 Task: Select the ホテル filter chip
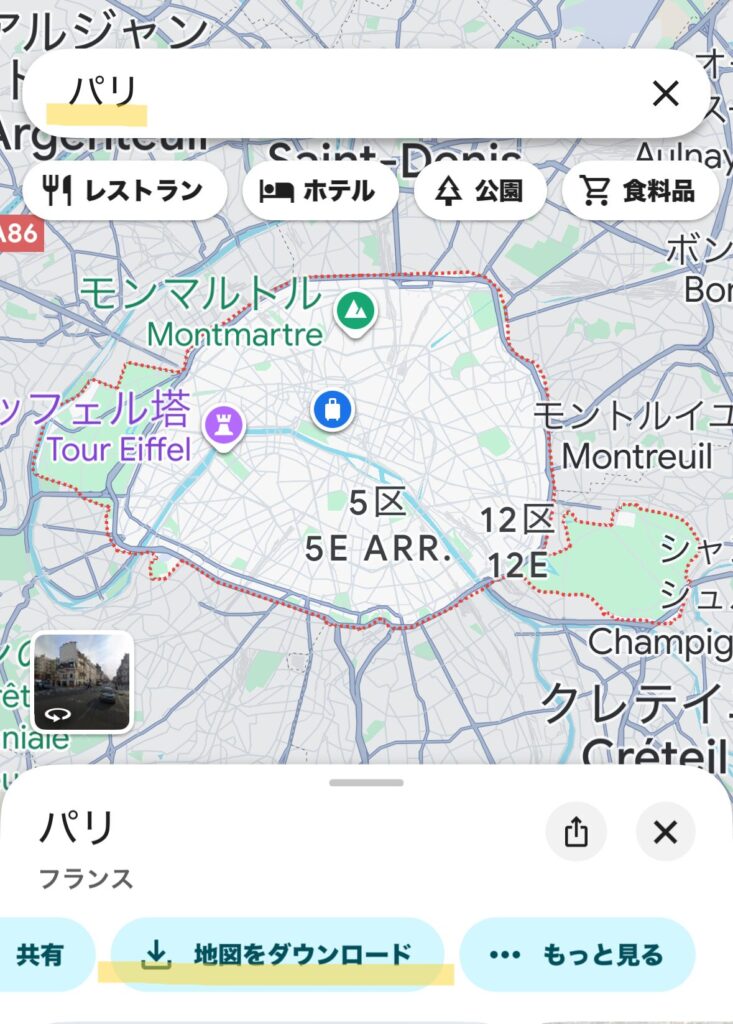click(319, 191)
